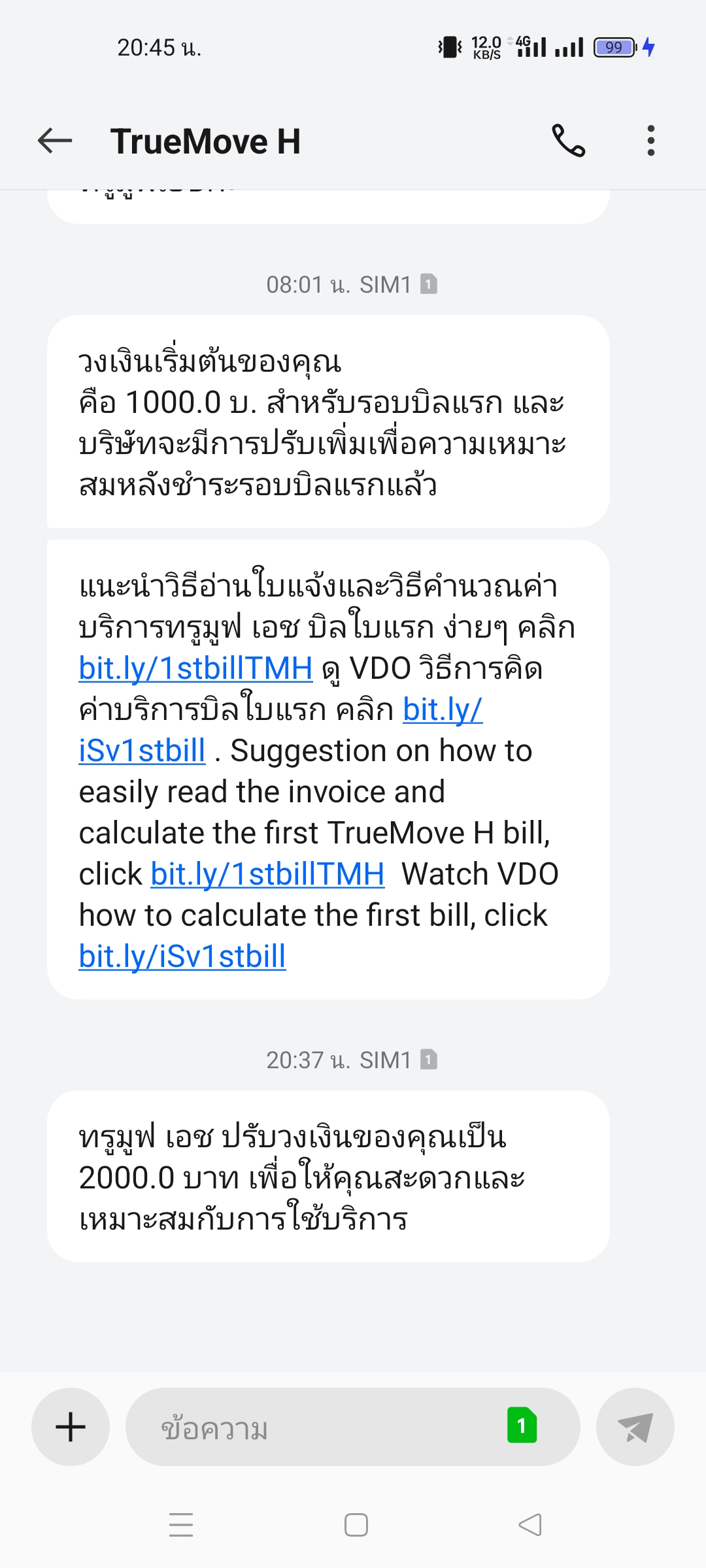Tap the system home button

point(356,1525)
